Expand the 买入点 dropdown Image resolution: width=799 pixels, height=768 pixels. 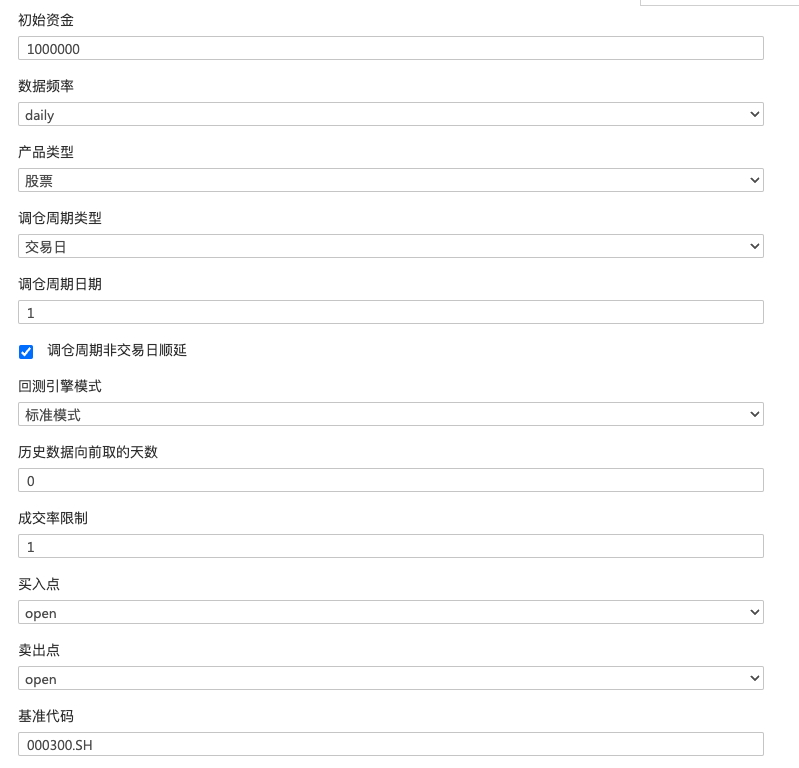click(x=390, y=612)
